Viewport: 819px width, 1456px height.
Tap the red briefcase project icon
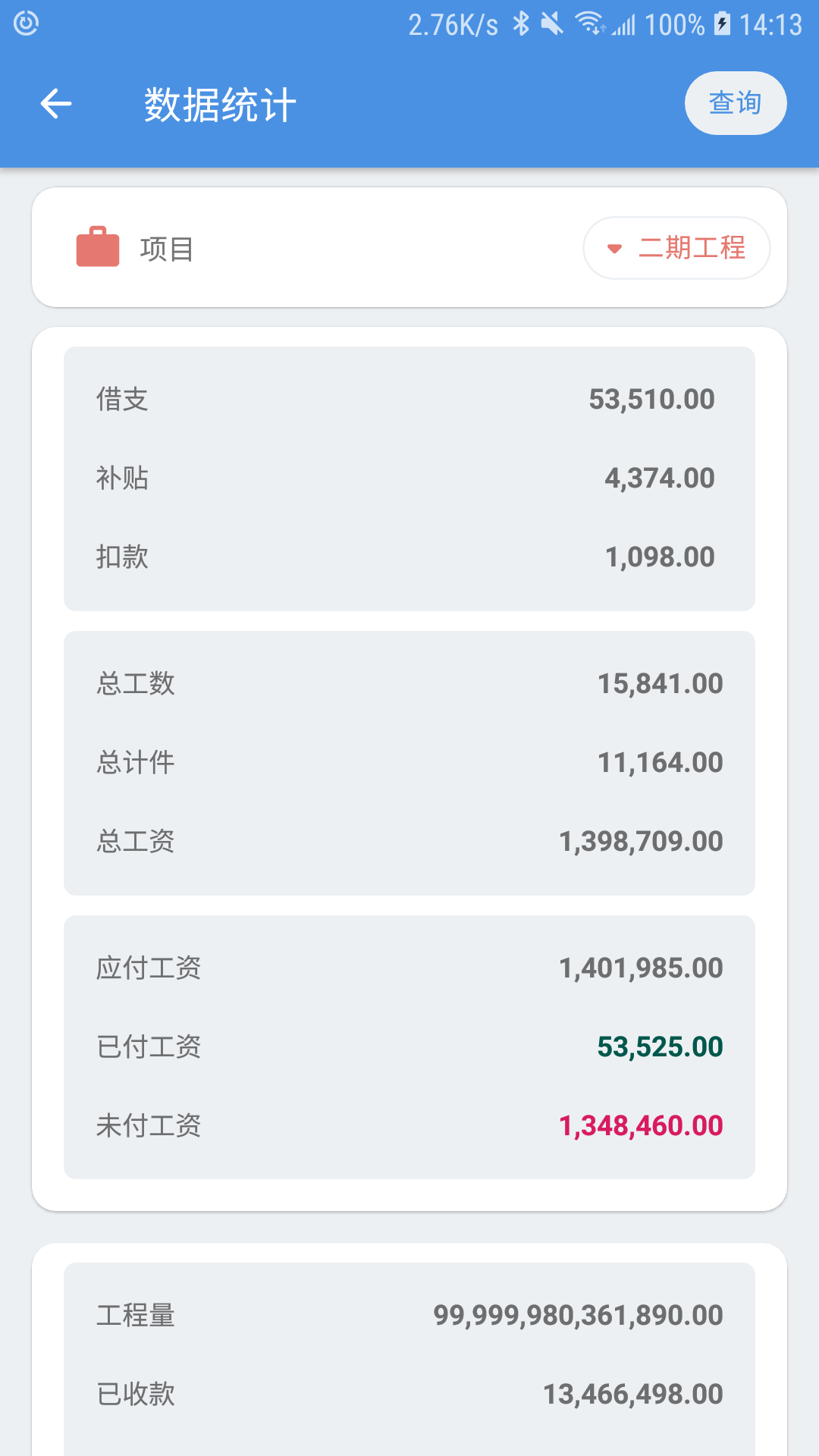[97, 247]
